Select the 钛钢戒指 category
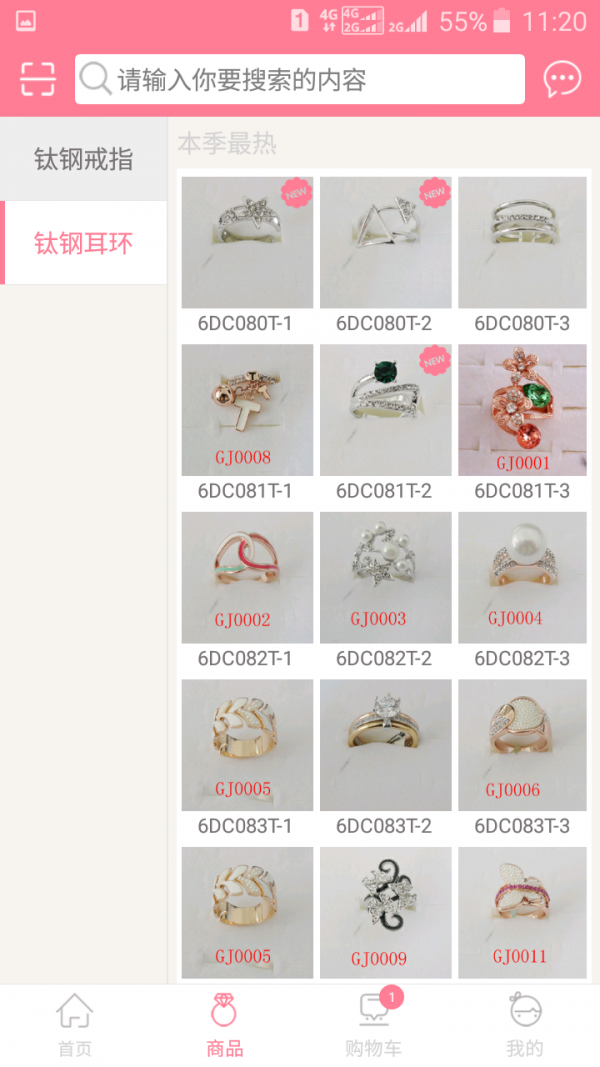Image resolution: width=600 pixels, height=1067 pixels. 83,160
